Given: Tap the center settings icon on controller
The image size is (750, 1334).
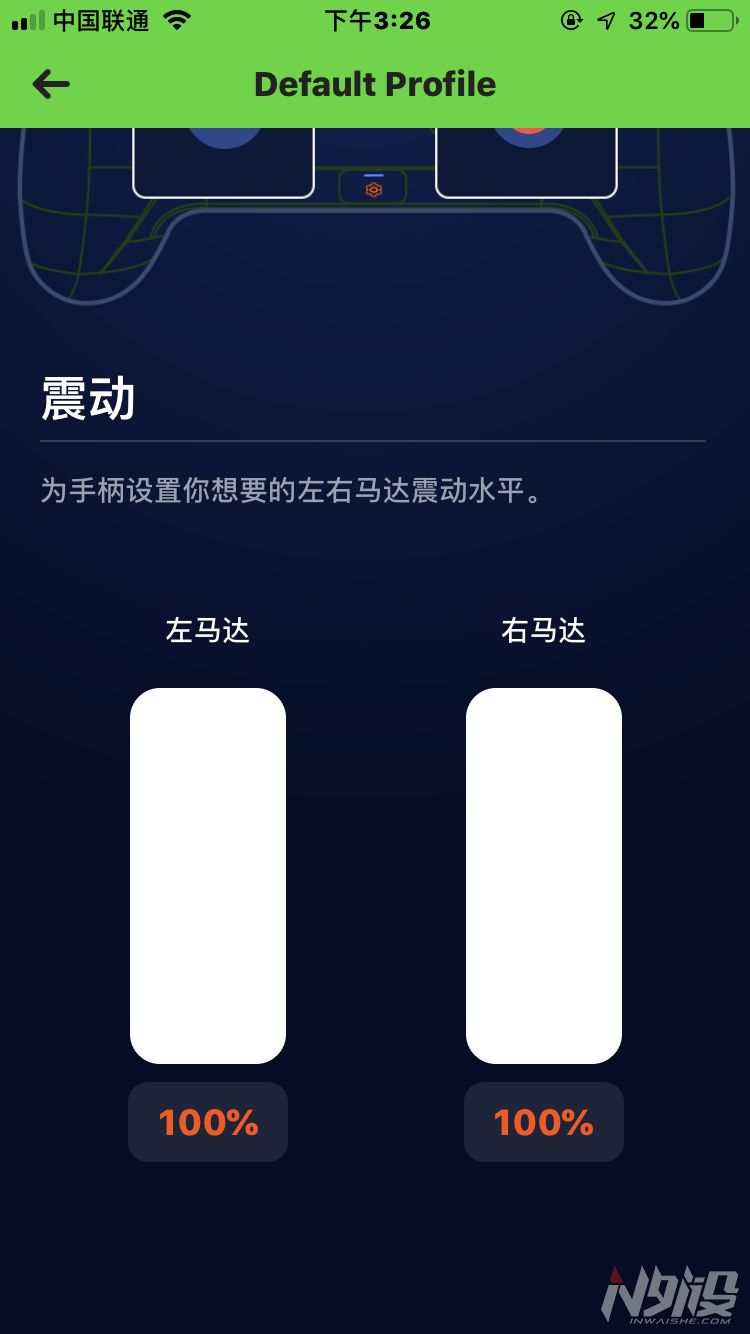Looking at the screenshot, I should (x=373, y=188).
